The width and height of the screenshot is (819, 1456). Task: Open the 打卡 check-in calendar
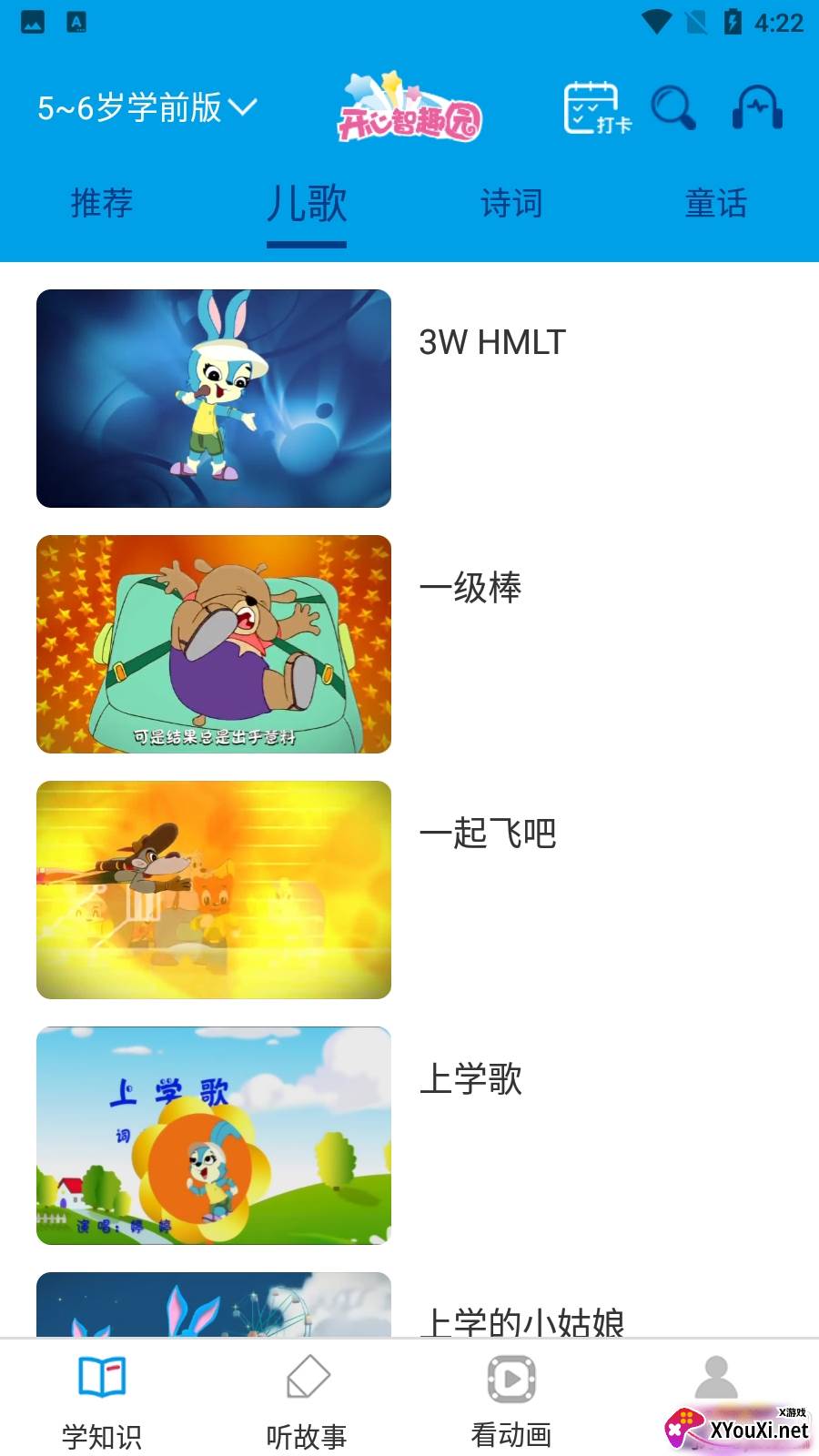596,108
